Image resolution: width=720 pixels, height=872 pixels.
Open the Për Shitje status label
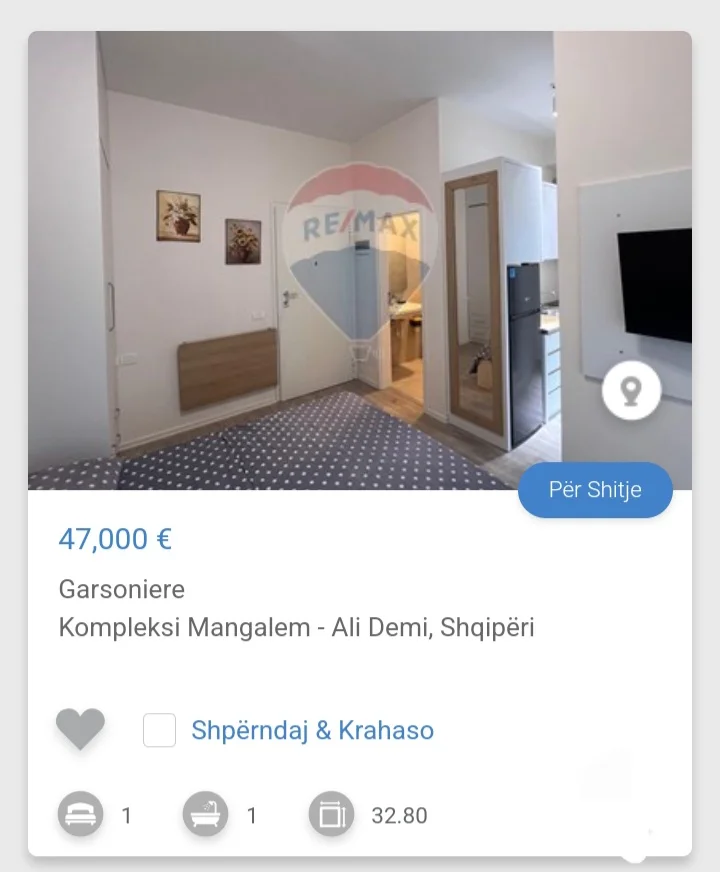595,490
